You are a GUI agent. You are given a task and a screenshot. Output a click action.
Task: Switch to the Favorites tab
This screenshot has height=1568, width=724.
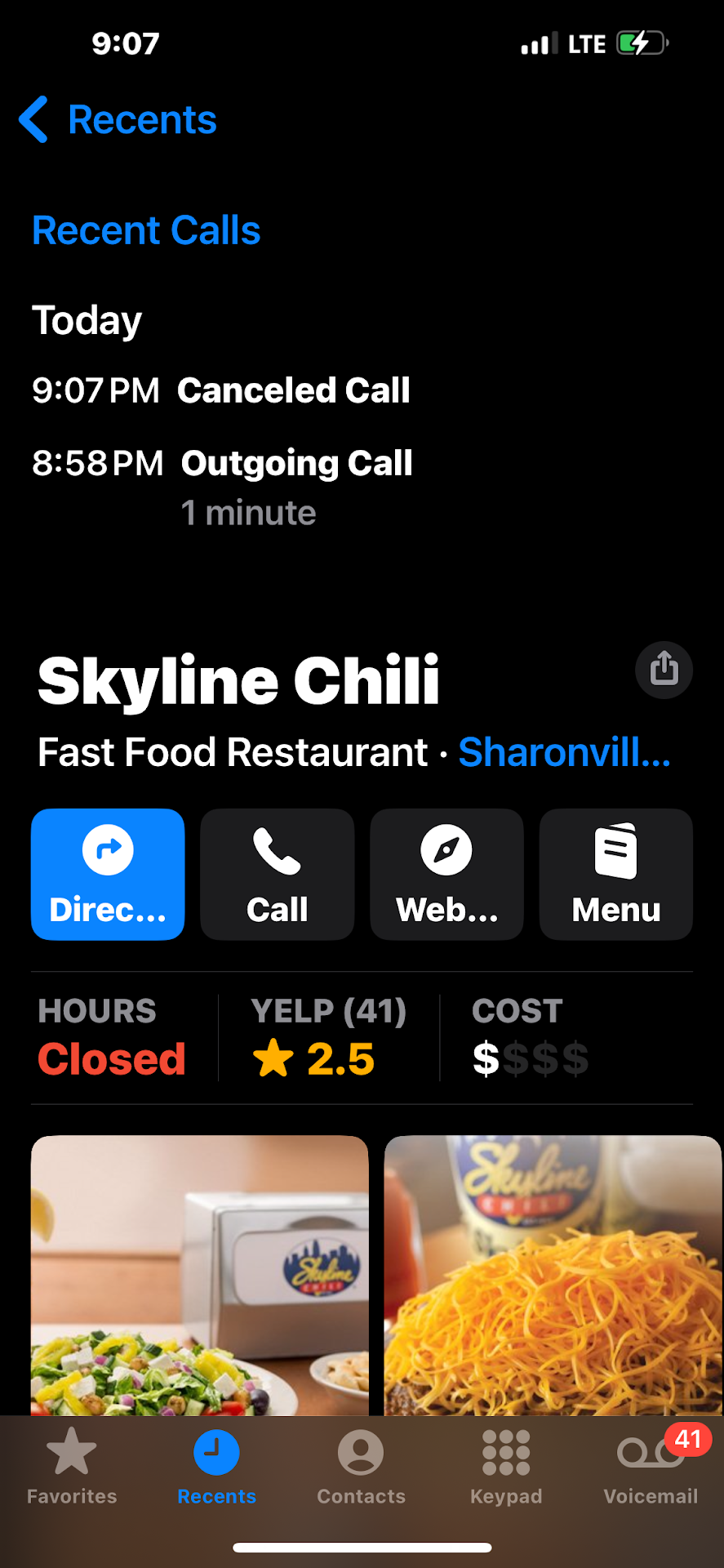click(x=72, y=1467)
